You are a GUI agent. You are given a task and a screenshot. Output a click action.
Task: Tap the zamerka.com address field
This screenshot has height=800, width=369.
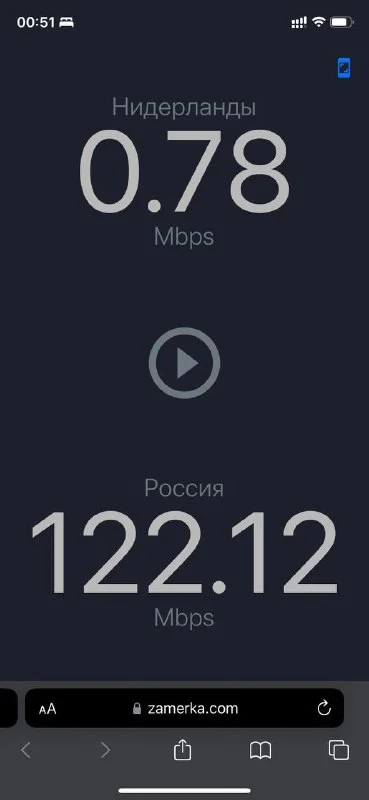tap(184, 708)
